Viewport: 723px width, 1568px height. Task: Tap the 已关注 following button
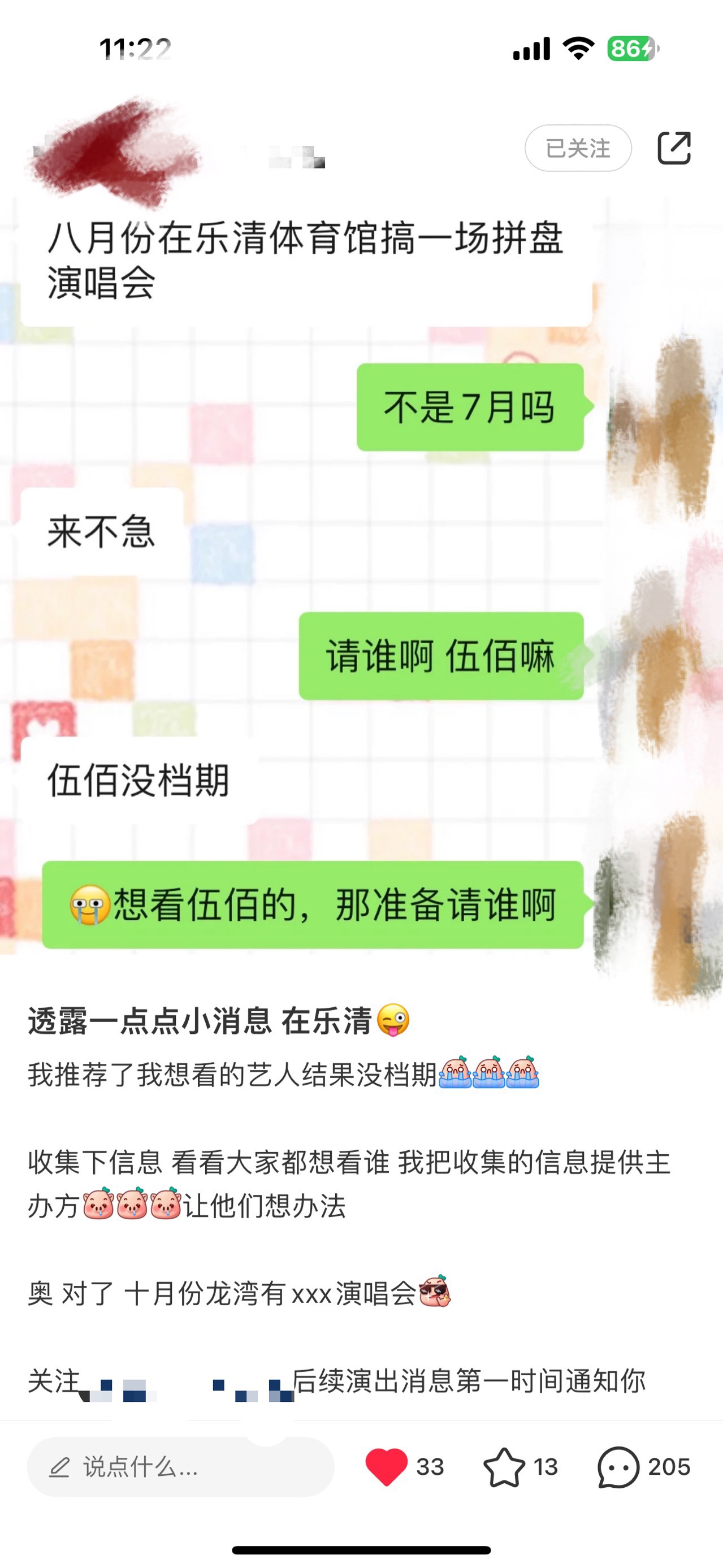click(x=578, y=148)
